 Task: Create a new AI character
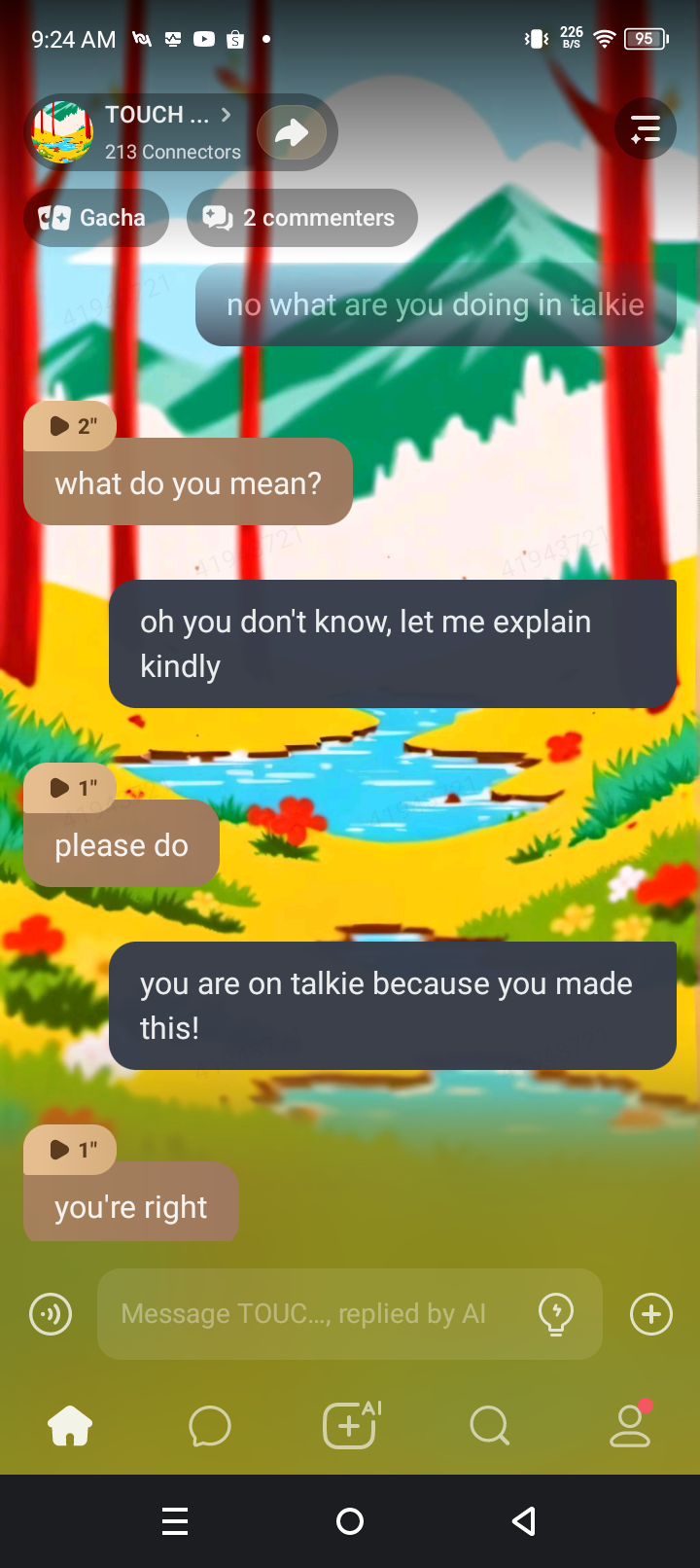pyautogui.click(x=350, y=1427)
